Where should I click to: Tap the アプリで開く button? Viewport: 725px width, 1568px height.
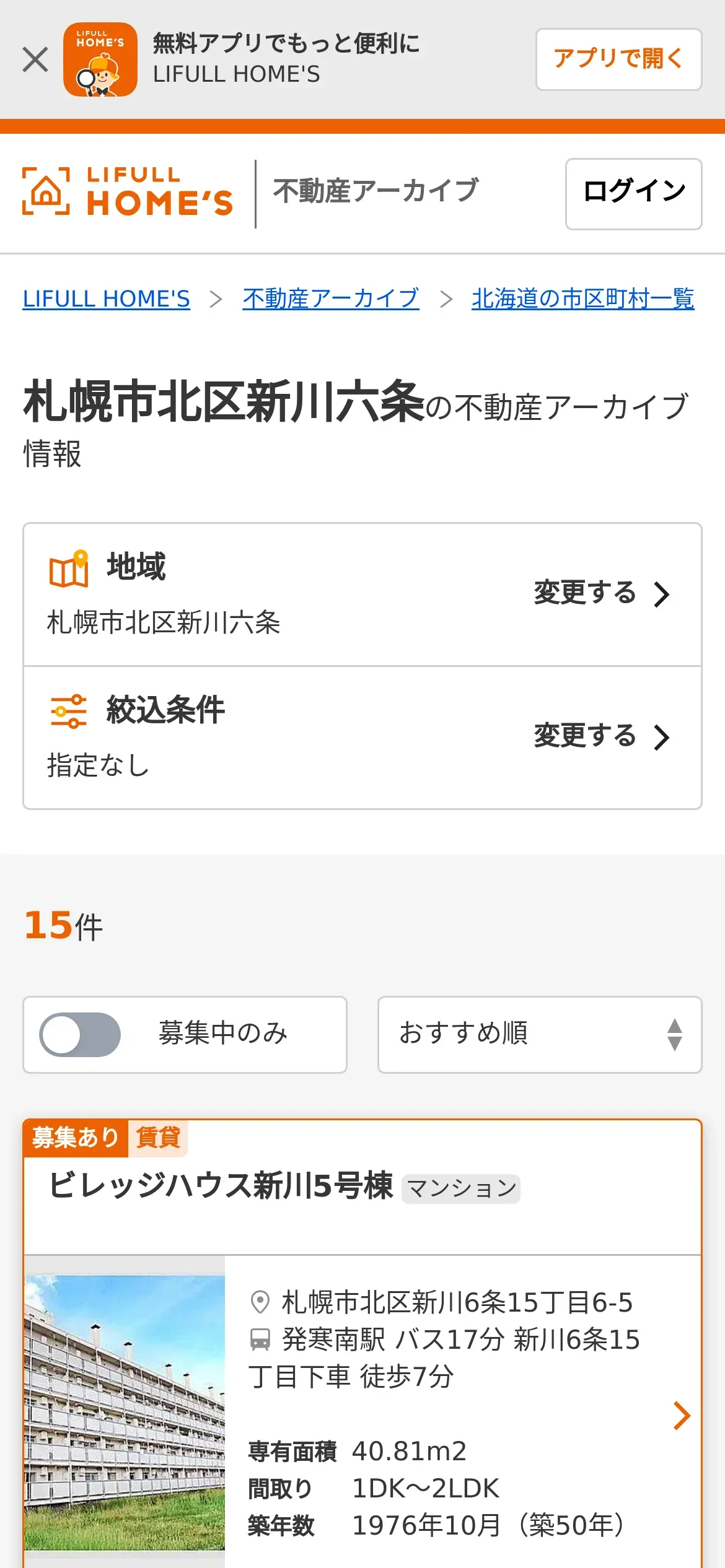[x=618, y=59]
